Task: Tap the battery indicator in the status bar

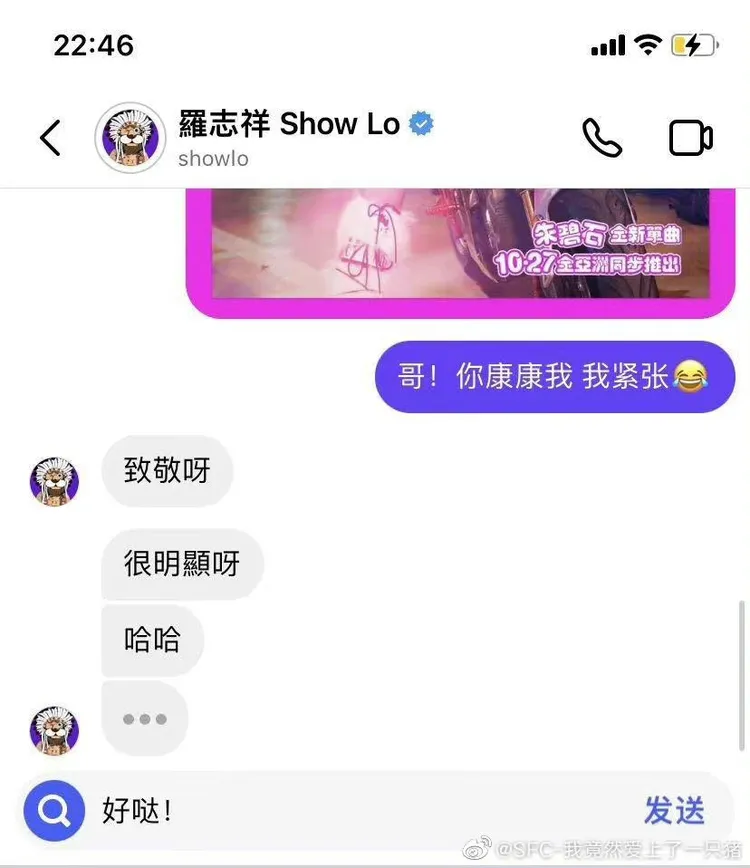Action: 692,43
